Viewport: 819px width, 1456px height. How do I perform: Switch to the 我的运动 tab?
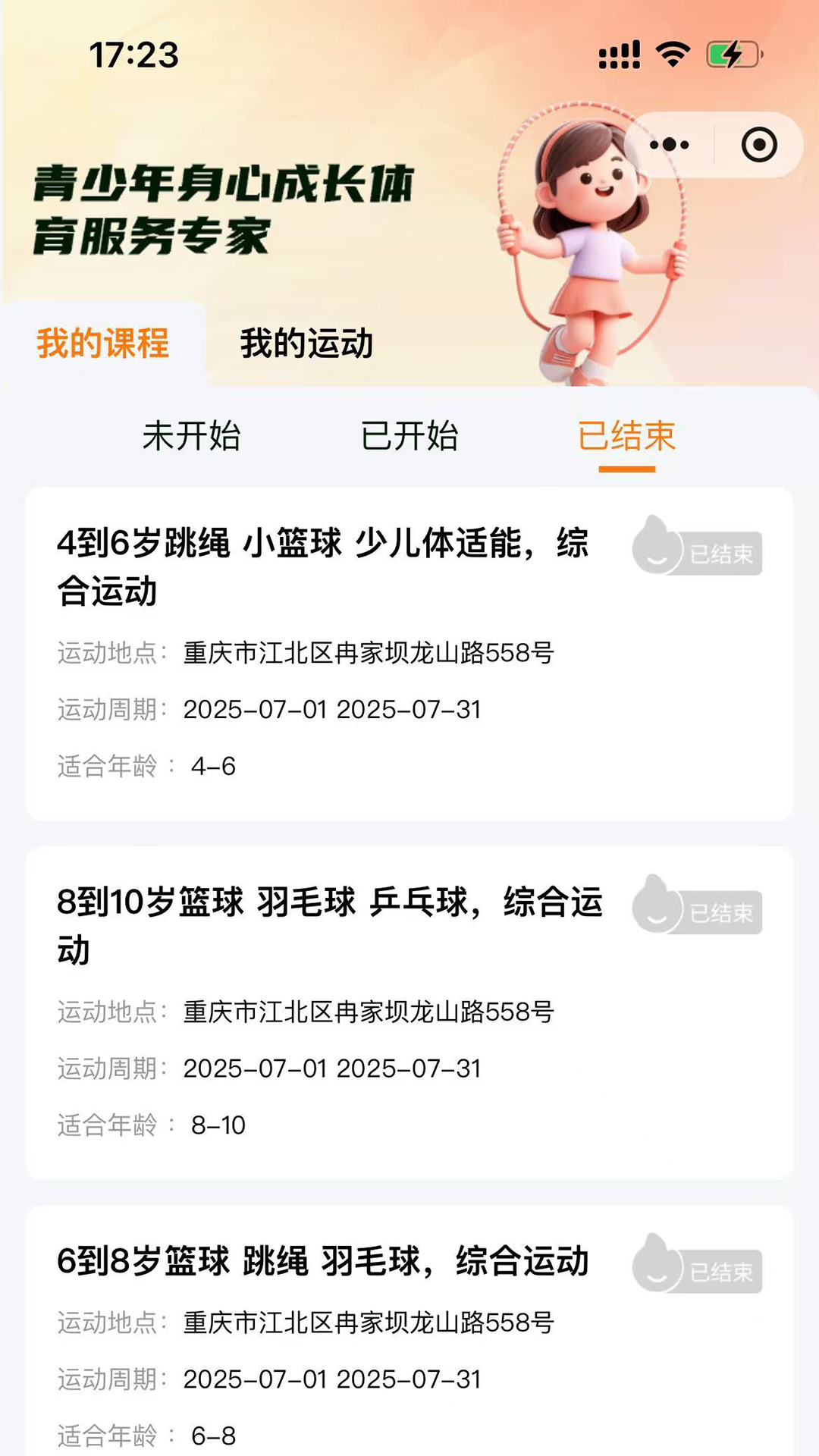306,344
